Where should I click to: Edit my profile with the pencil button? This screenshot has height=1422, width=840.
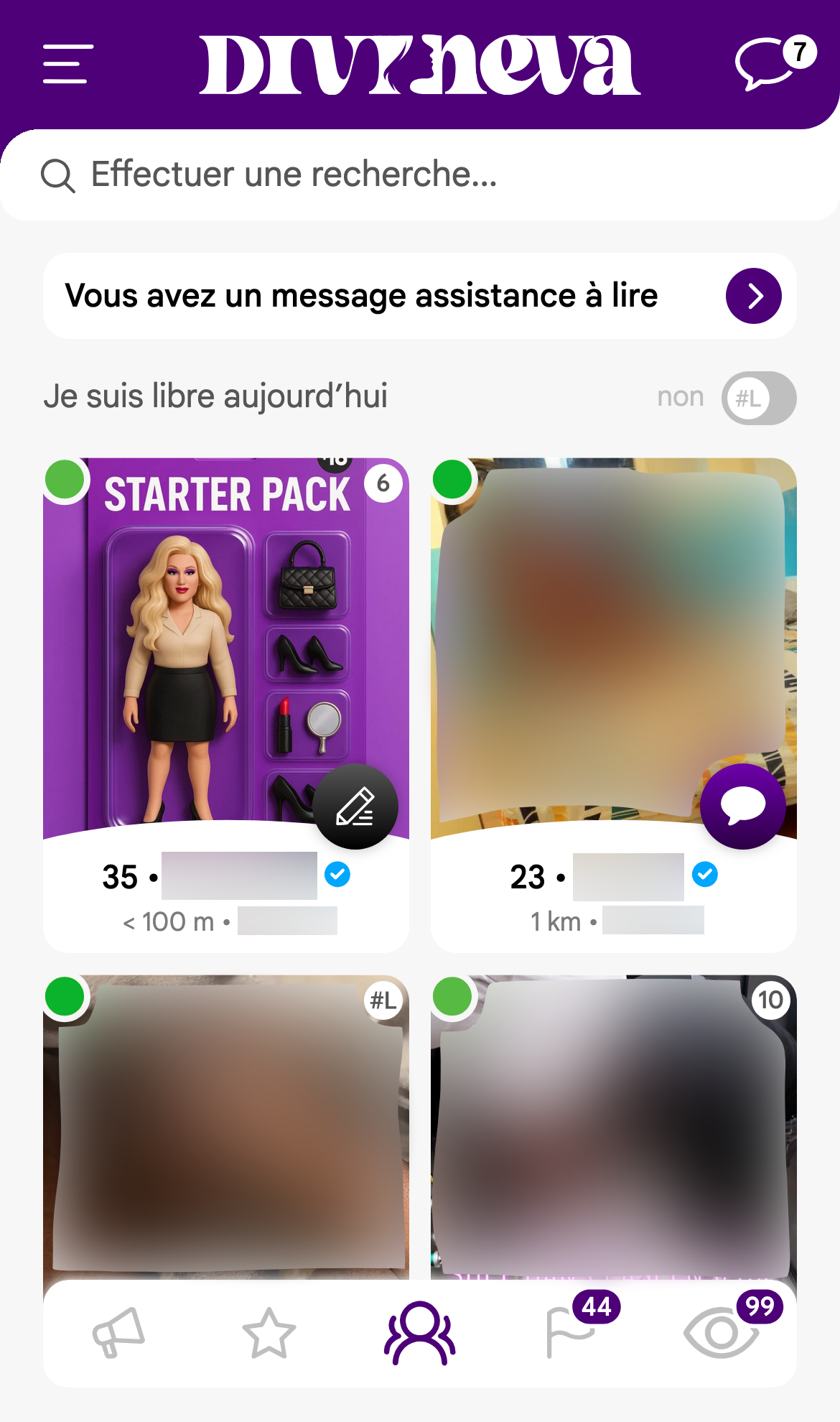pos(355,807)
